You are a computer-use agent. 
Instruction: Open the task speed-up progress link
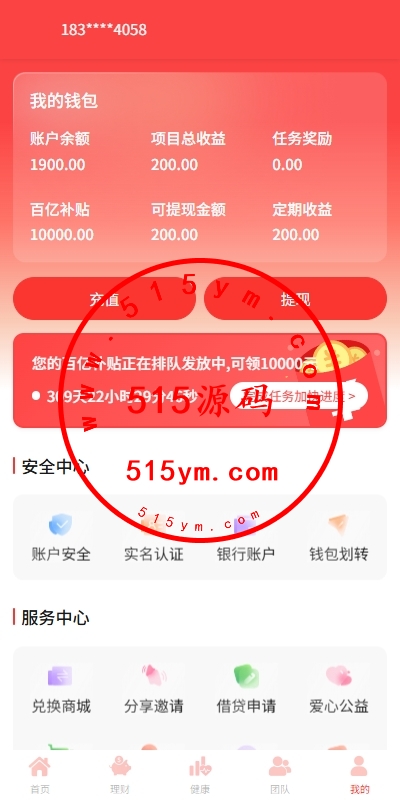[x=299, y=396]
